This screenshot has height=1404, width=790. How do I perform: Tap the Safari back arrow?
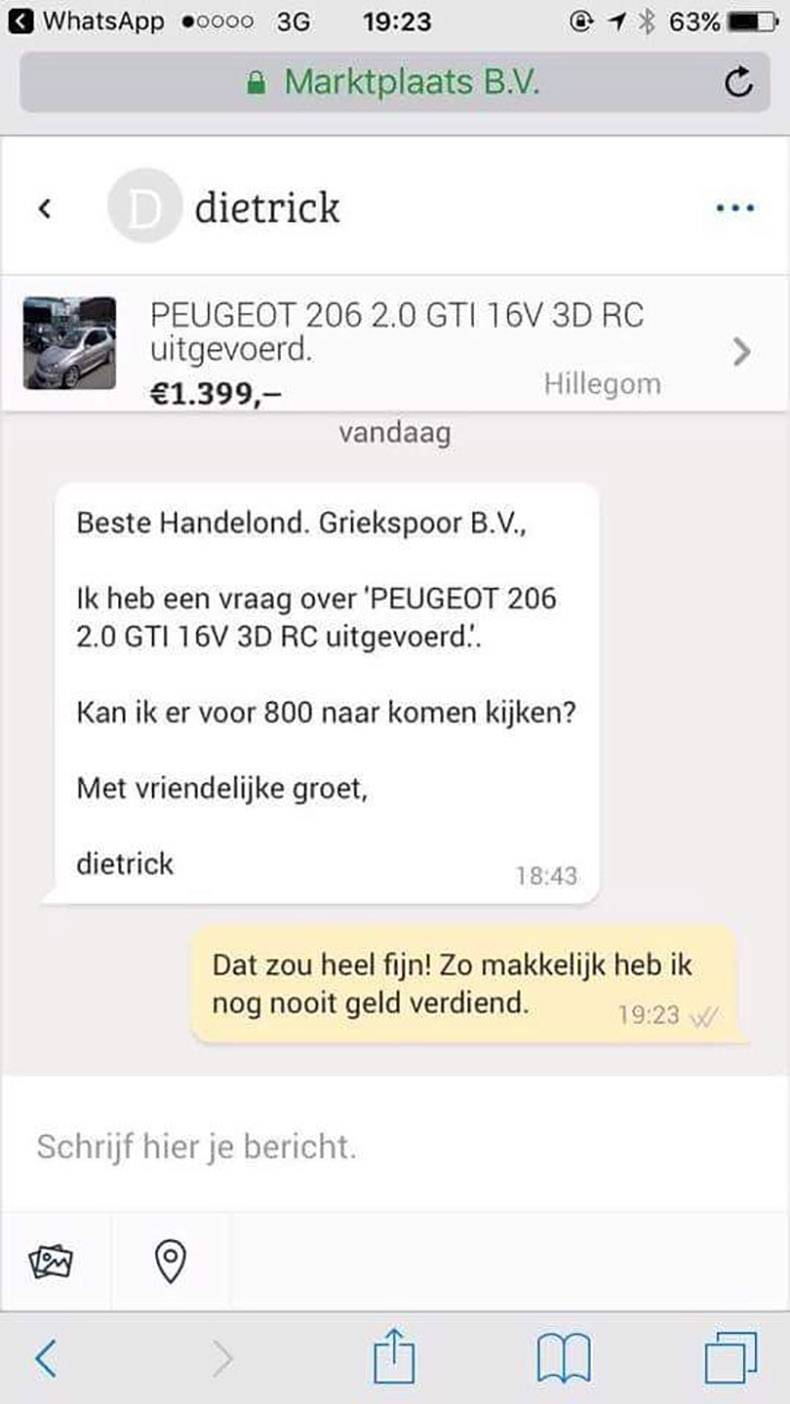(46, 1359)
